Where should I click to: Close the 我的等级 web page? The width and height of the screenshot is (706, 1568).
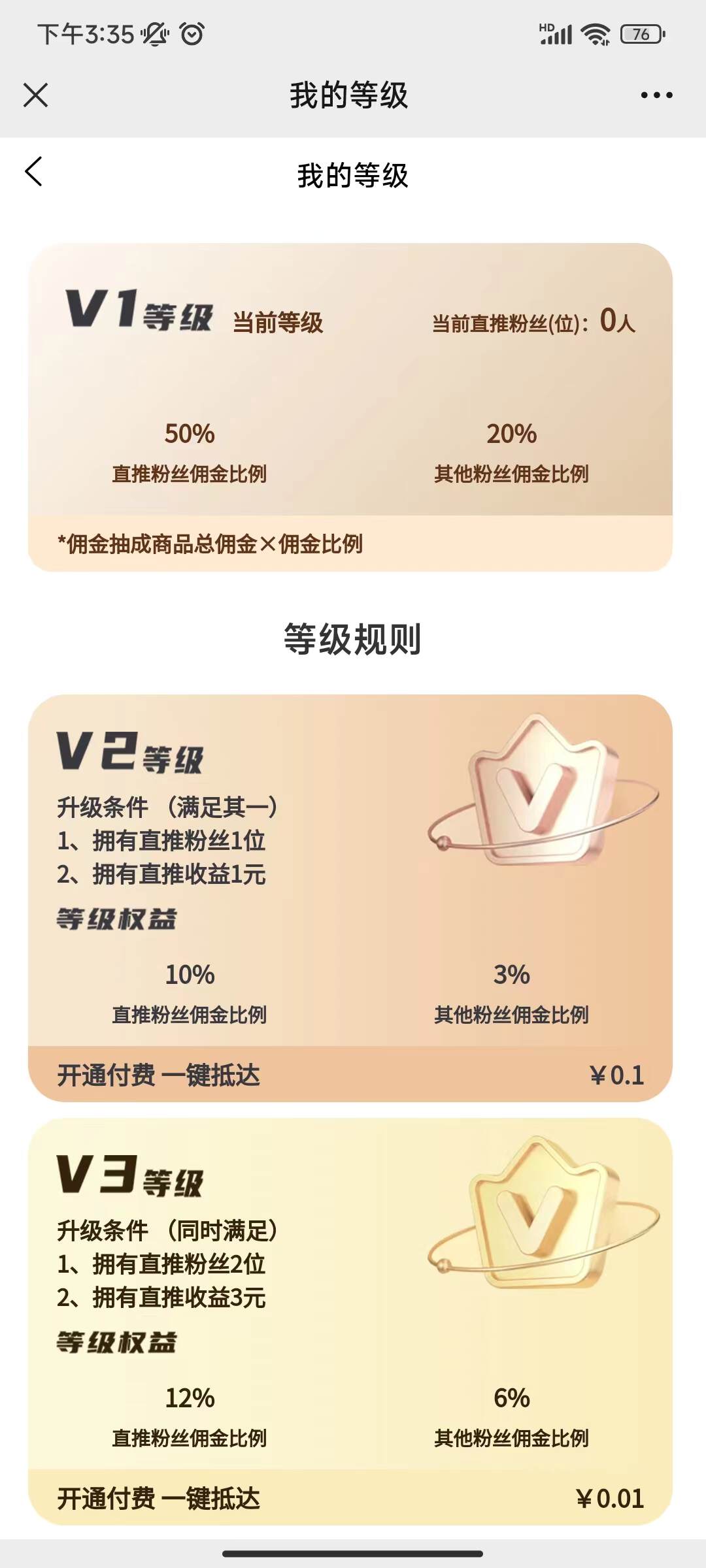[x=35, y=95]
